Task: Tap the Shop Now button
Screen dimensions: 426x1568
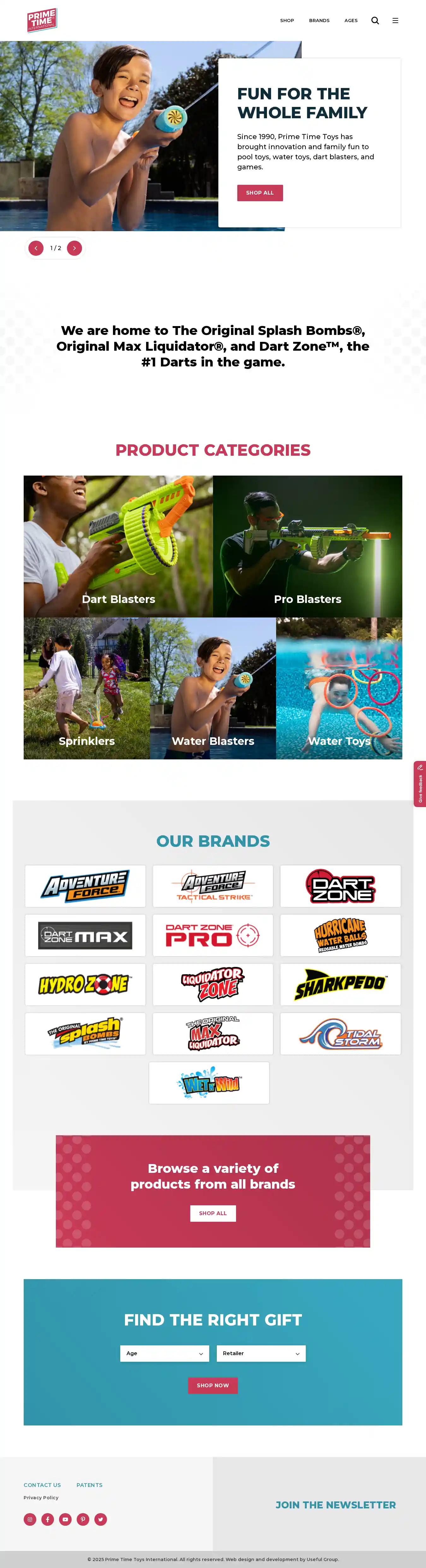Action: (213, 1385)
